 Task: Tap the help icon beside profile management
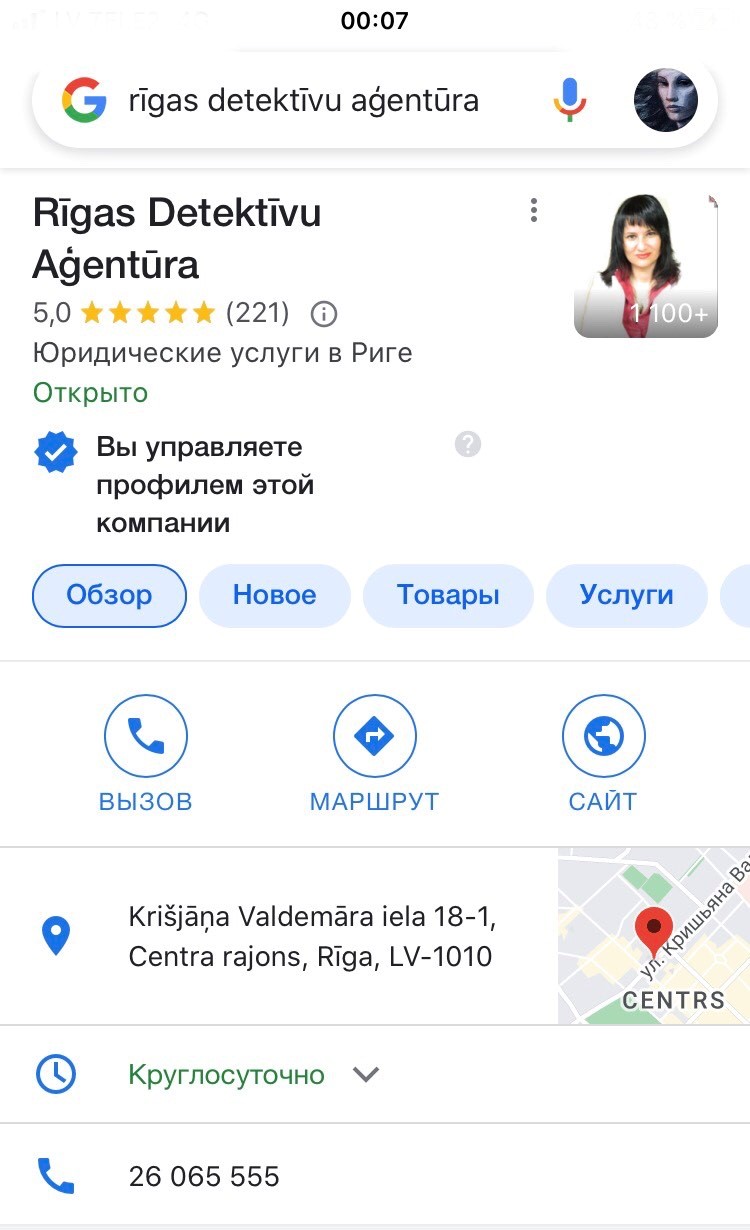[x=468, y=445]
